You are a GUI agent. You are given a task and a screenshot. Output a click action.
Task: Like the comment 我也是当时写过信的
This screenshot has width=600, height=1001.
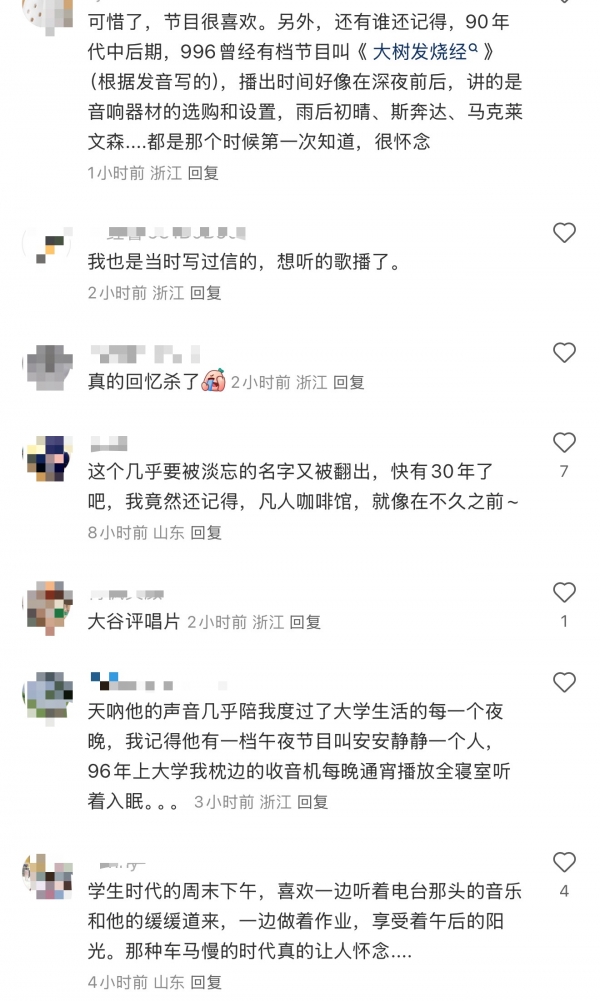(x=564, y=233)
